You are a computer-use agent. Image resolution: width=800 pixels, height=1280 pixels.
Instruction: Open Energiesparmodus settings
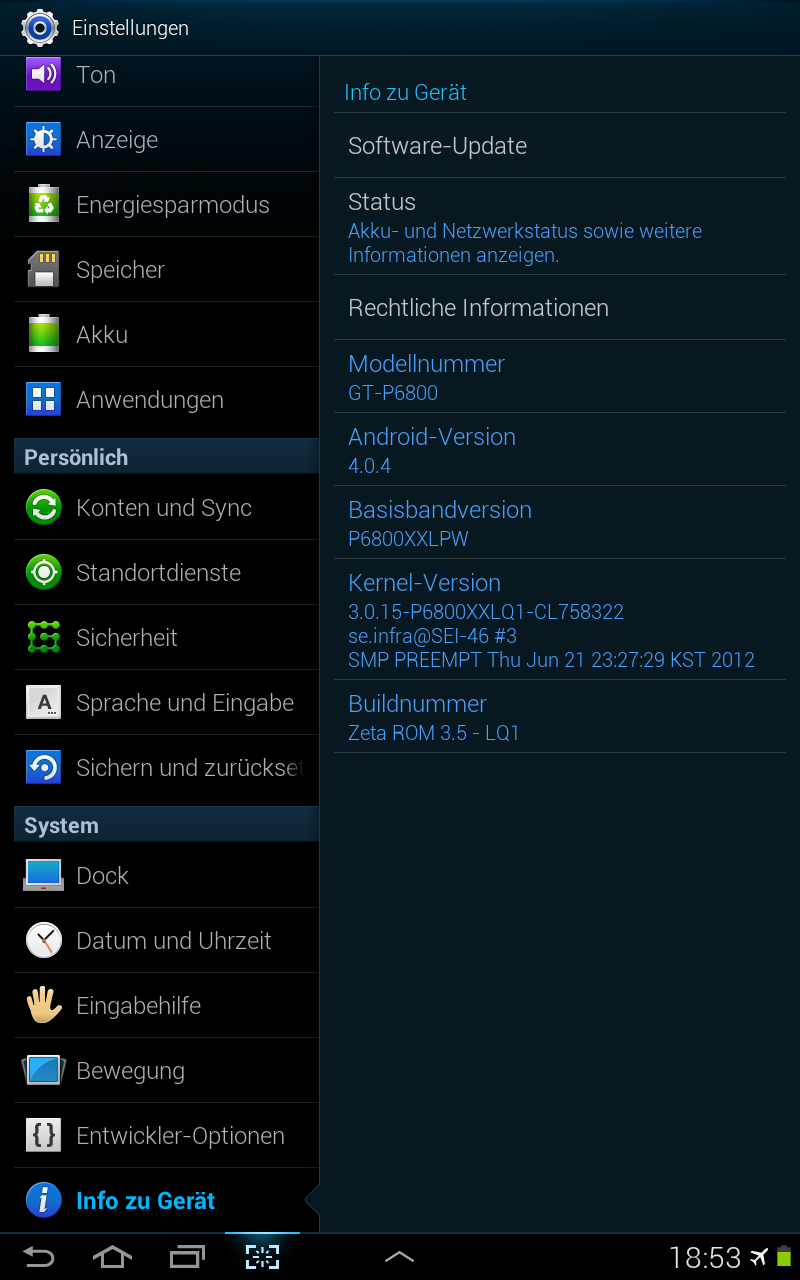(x=166, y=205)
